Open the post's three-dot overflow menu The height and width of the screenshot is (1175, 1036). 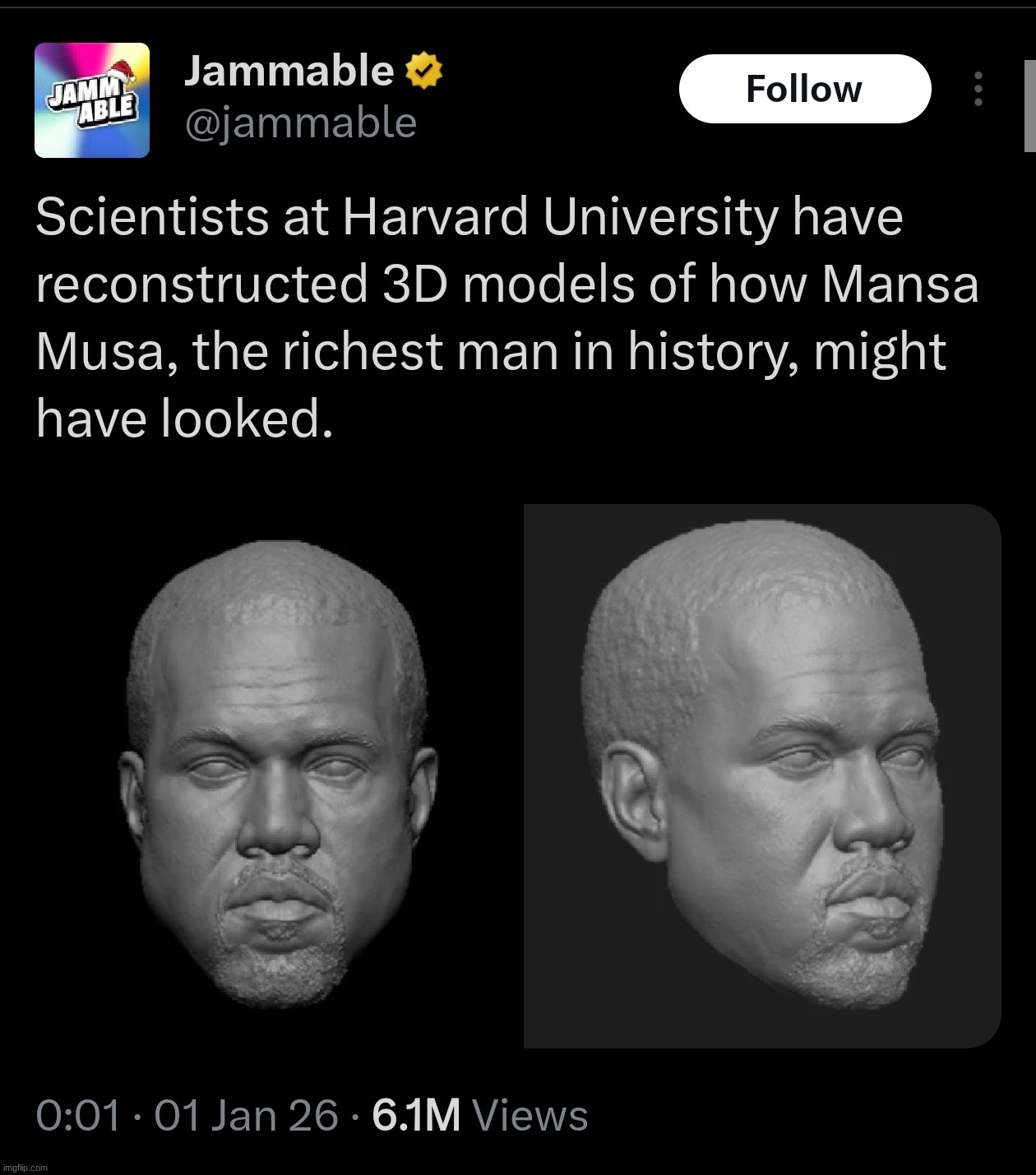coord(978,89)
